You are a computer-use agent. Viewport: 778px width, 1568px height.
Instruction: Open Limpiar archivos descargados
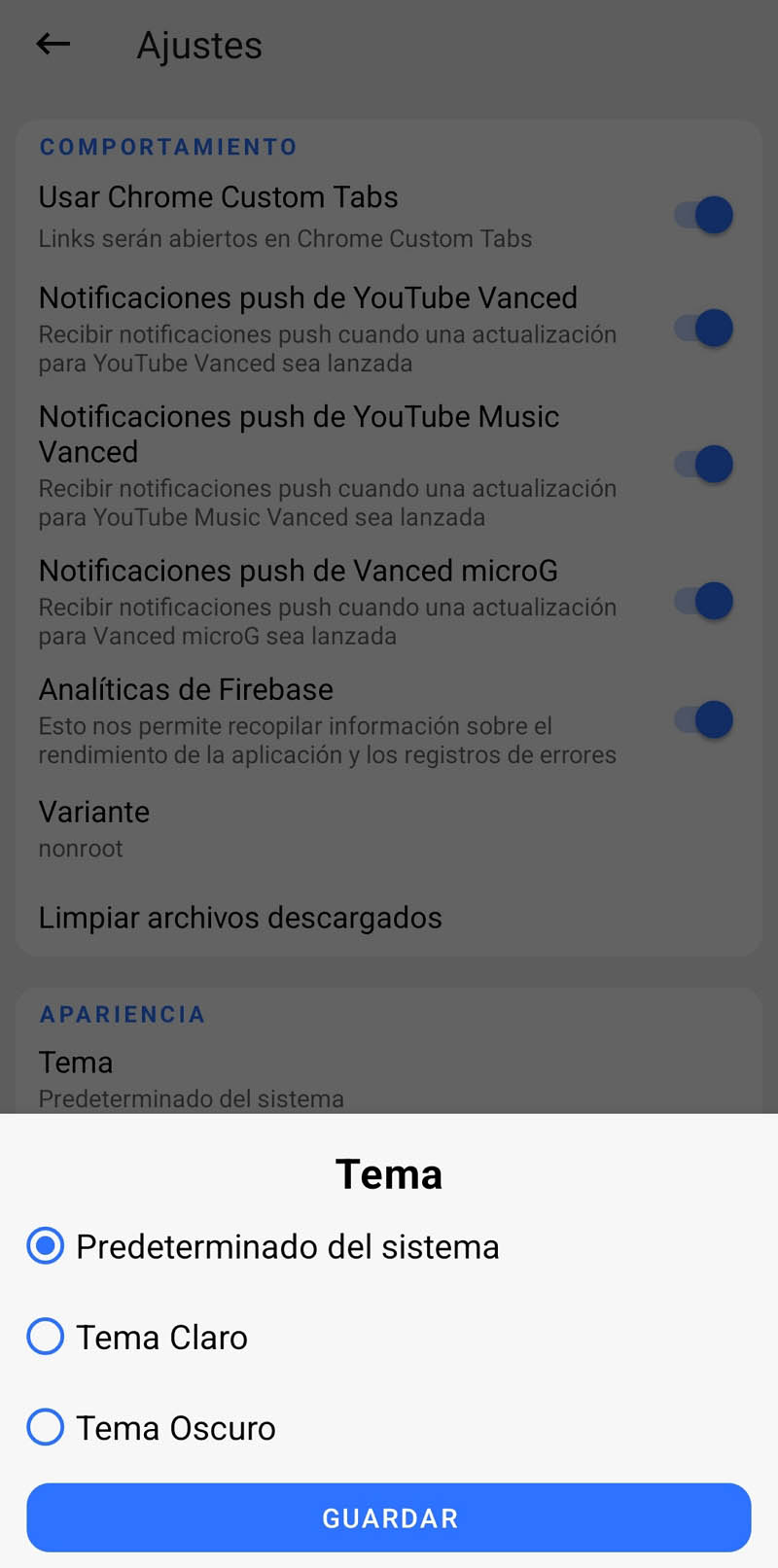240,917
